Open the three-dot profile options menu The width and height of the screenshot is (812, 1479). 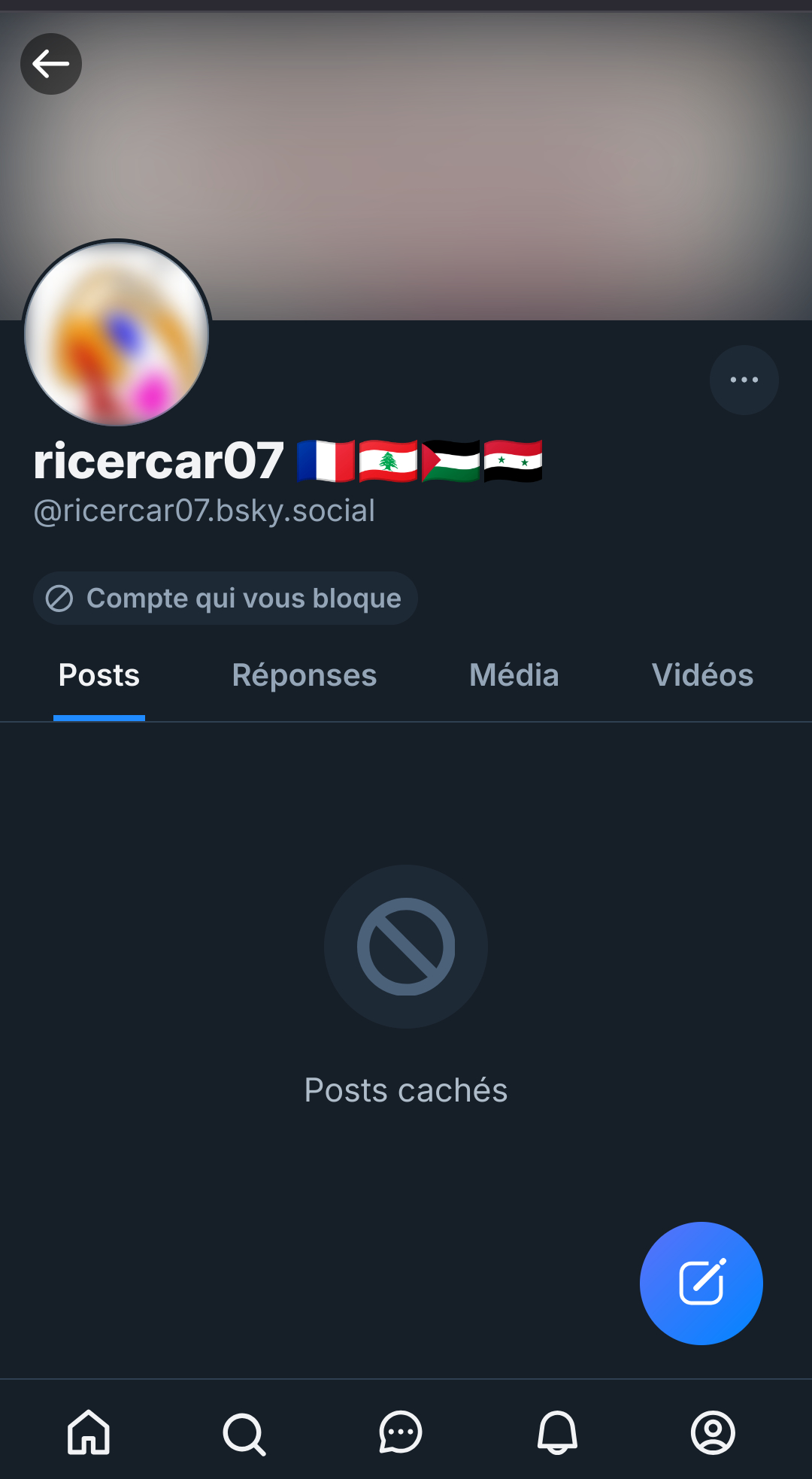[744, 380]
